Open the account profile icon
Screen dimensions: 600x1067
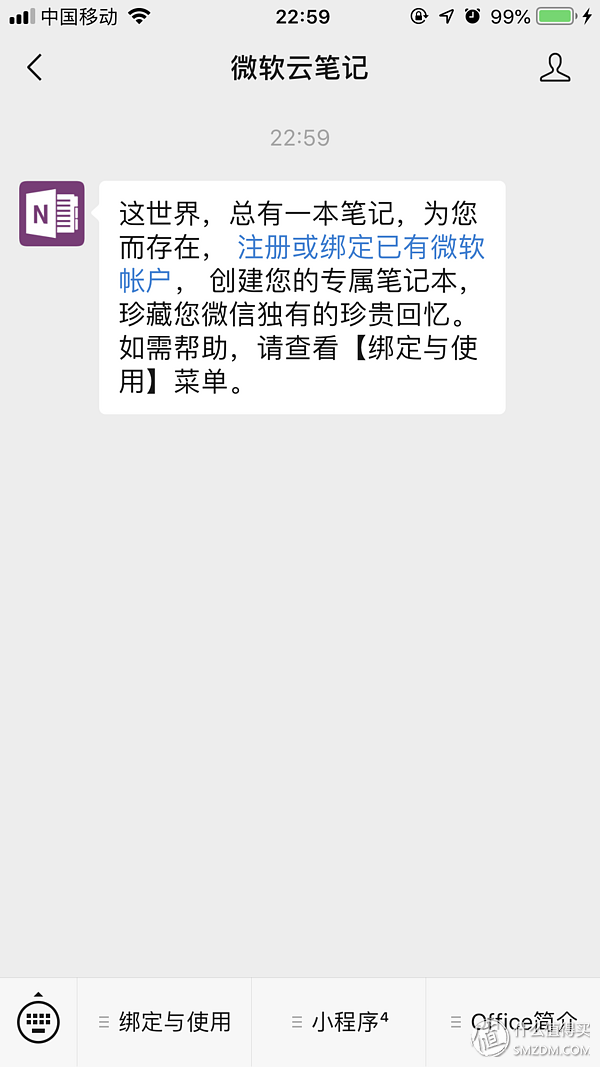pyautogui.click(x=554, y=67)
